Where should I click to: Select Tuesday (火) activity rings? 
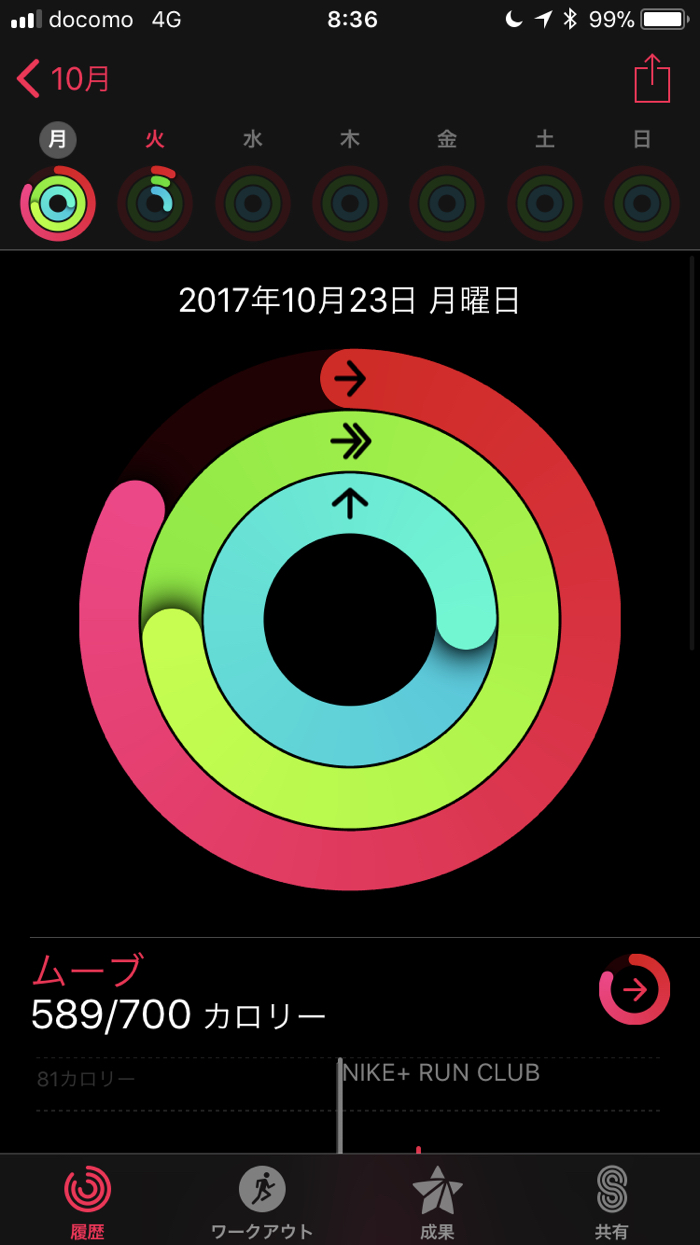tap(155, 203)
